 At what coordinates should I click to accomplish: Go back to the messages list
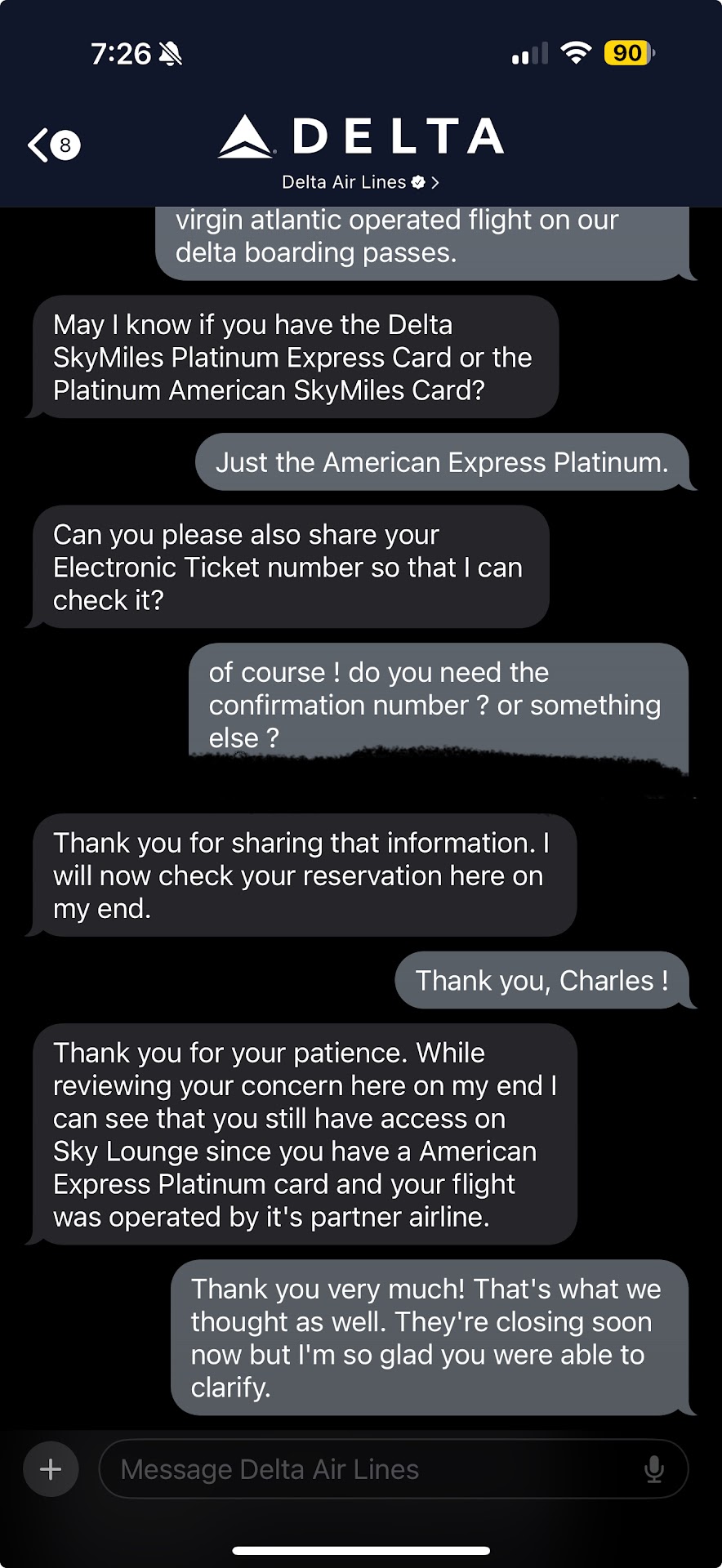click(51, 145)
